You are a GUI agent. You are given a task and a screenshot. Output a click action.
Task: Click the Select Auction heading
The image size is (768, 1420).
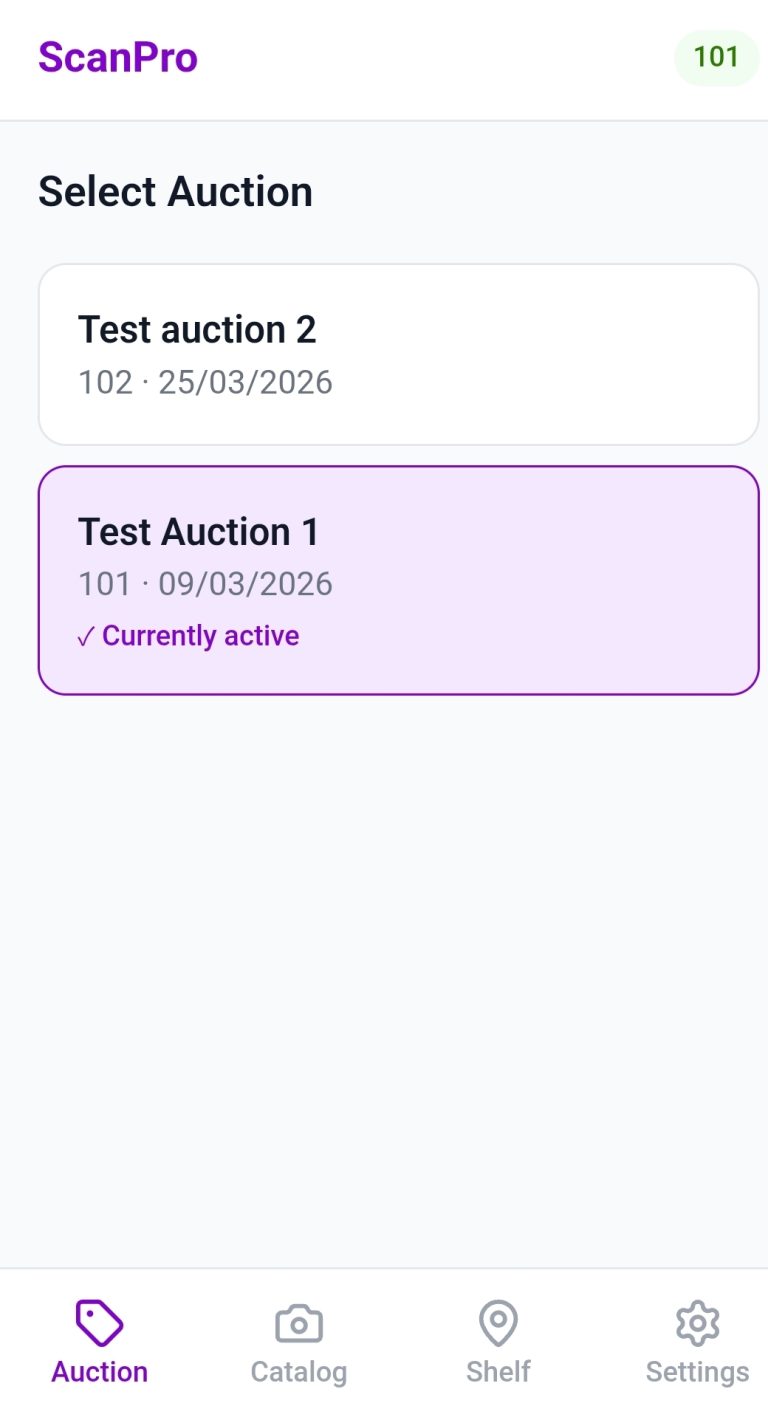coord(176,191)
